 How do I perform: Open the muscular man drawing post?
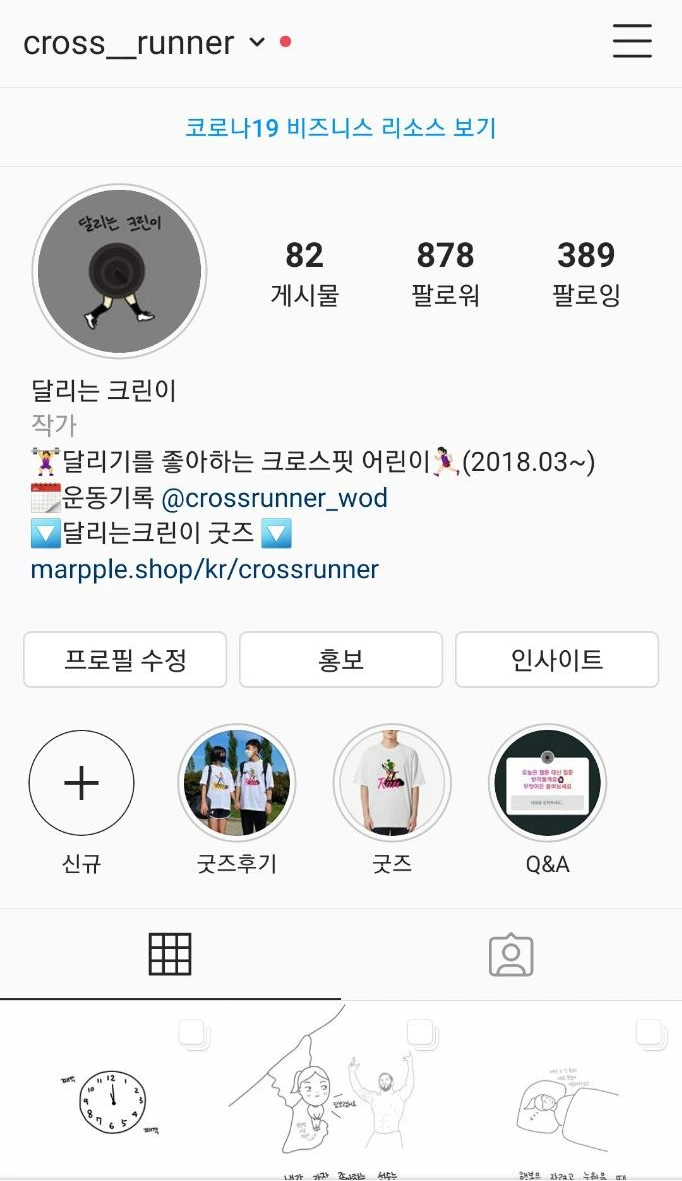(x=341, y=1091)
